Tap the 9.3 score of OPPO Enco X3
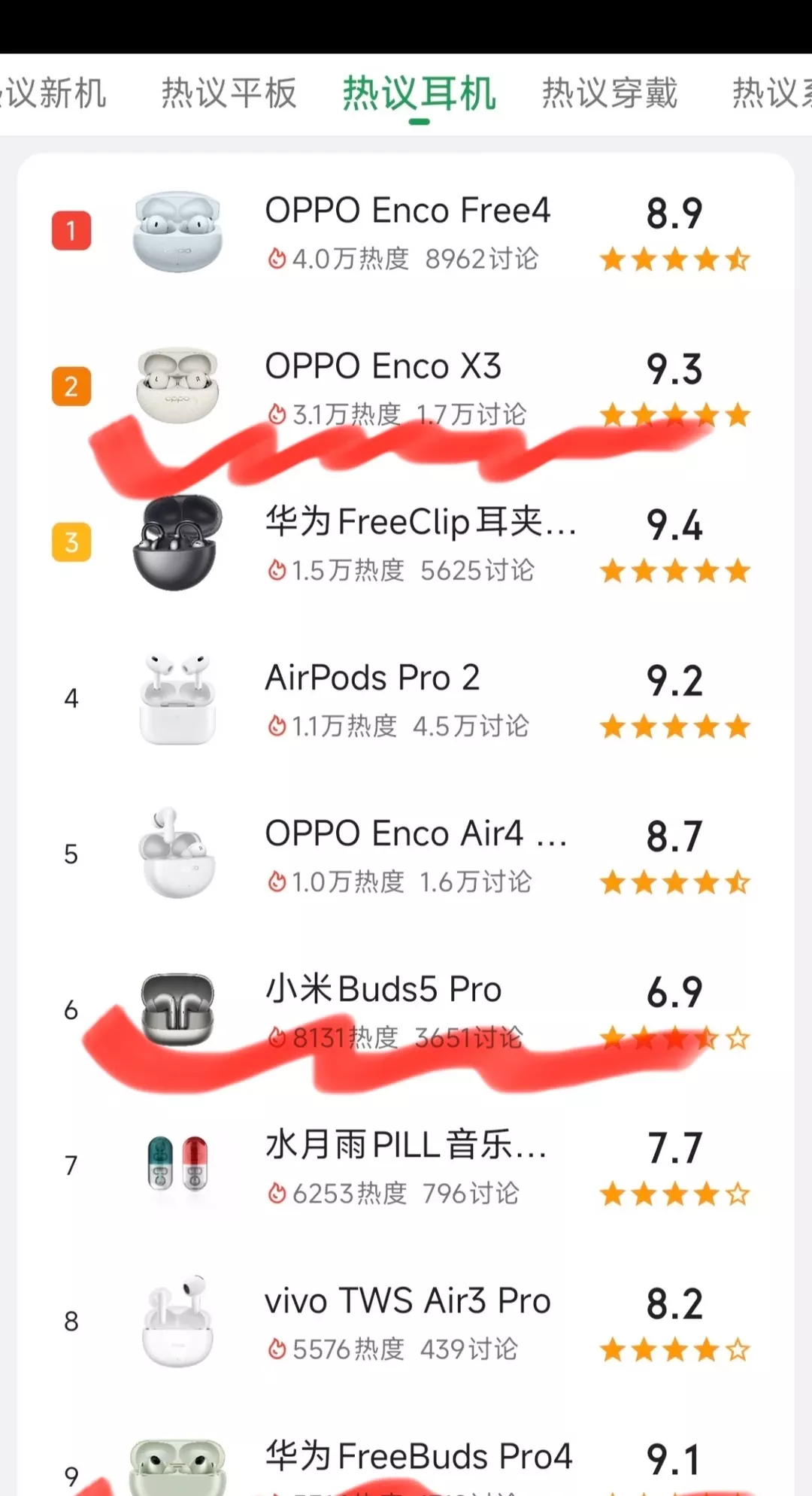 pos(674,369)
